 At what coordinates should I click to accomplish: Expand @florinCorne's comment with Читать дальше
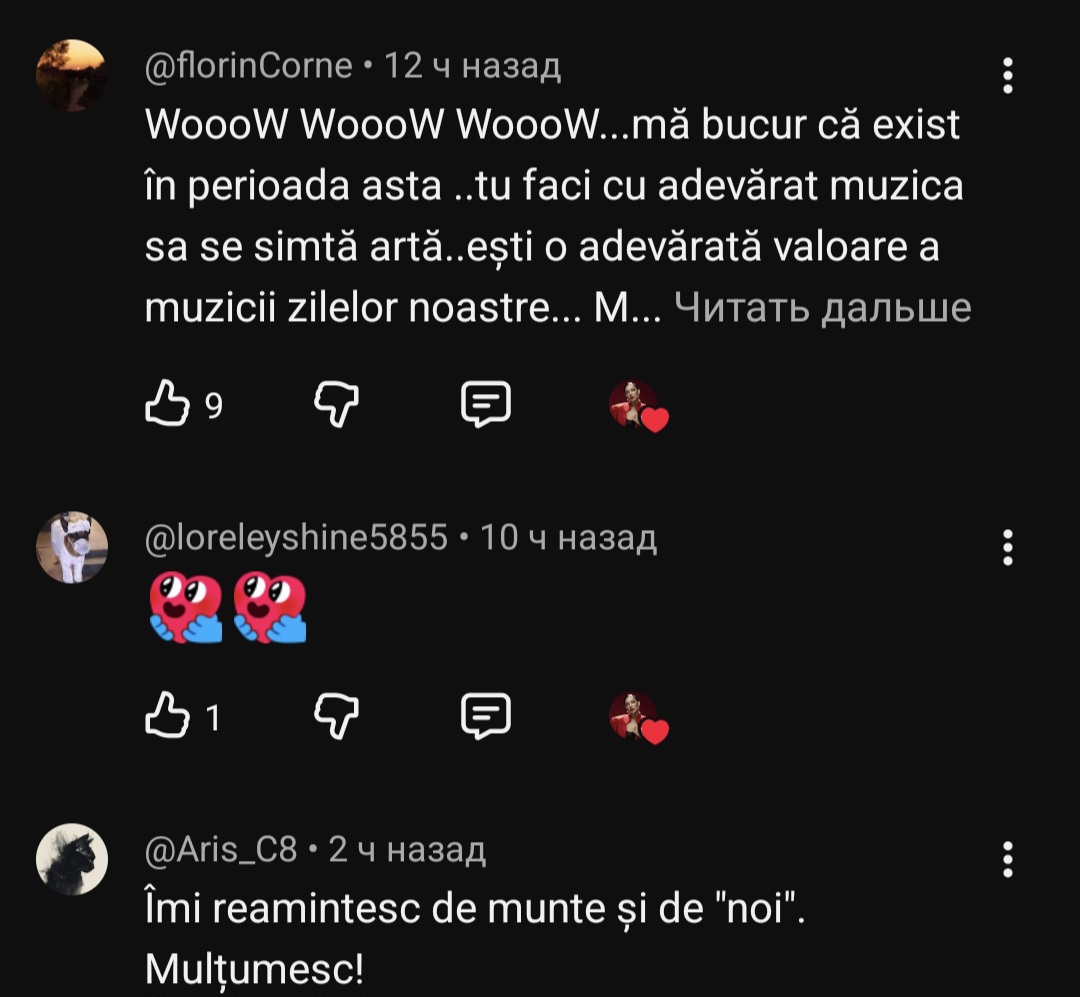click(x=823, y=308)
